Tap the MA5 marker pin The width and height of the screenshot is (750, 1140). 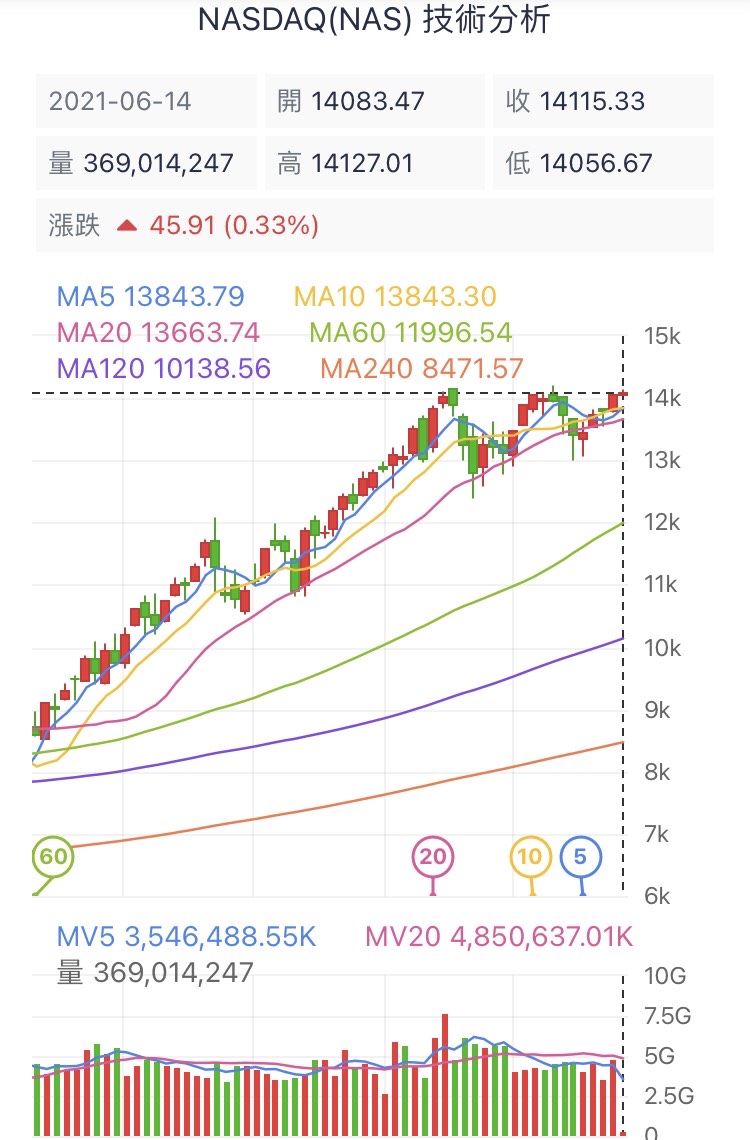coord(581,857)
